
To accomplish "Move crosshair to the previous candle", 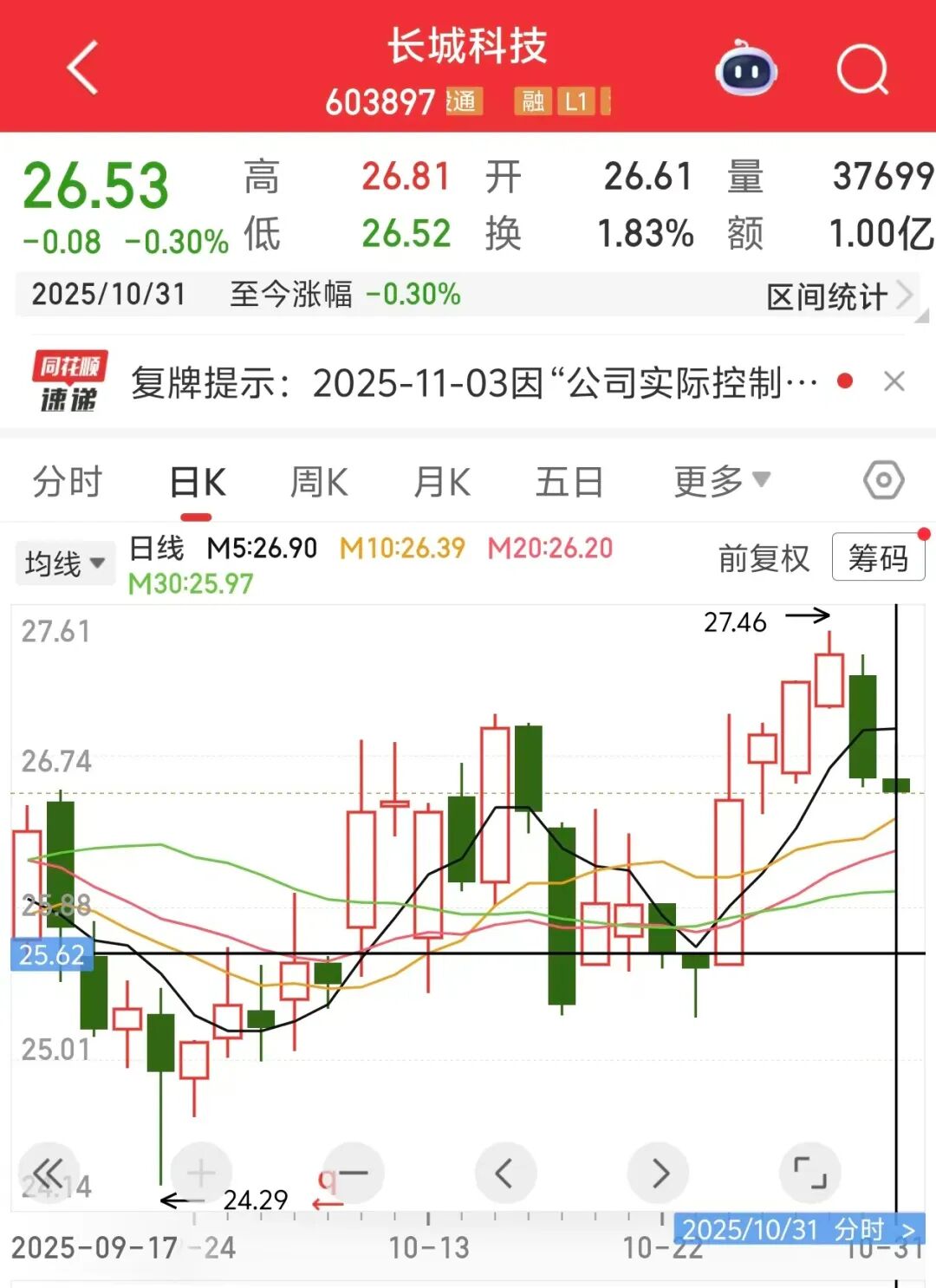I will (505, 1174).
